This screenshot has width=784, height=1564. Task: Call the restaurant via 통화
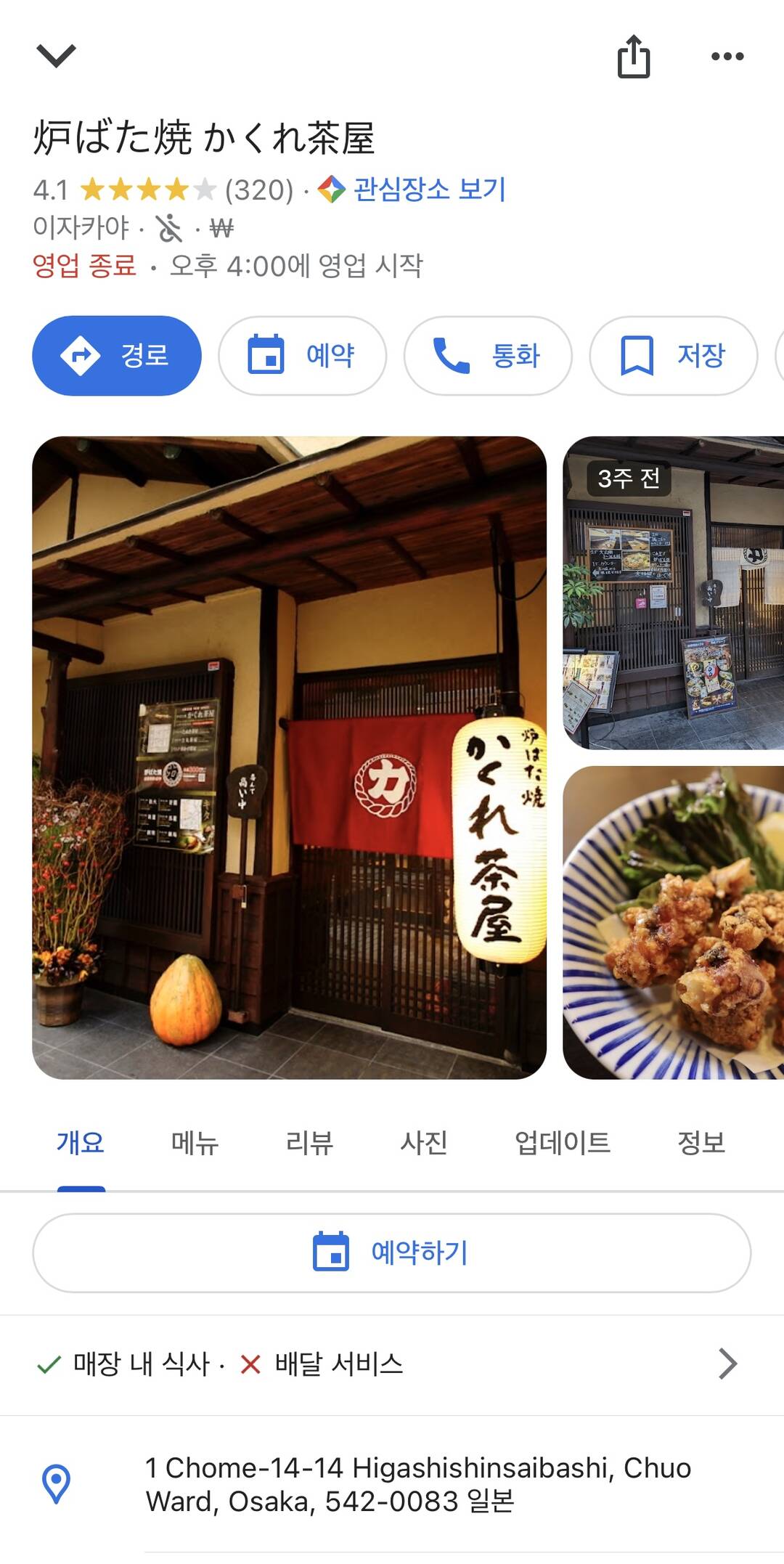point(488,356)
